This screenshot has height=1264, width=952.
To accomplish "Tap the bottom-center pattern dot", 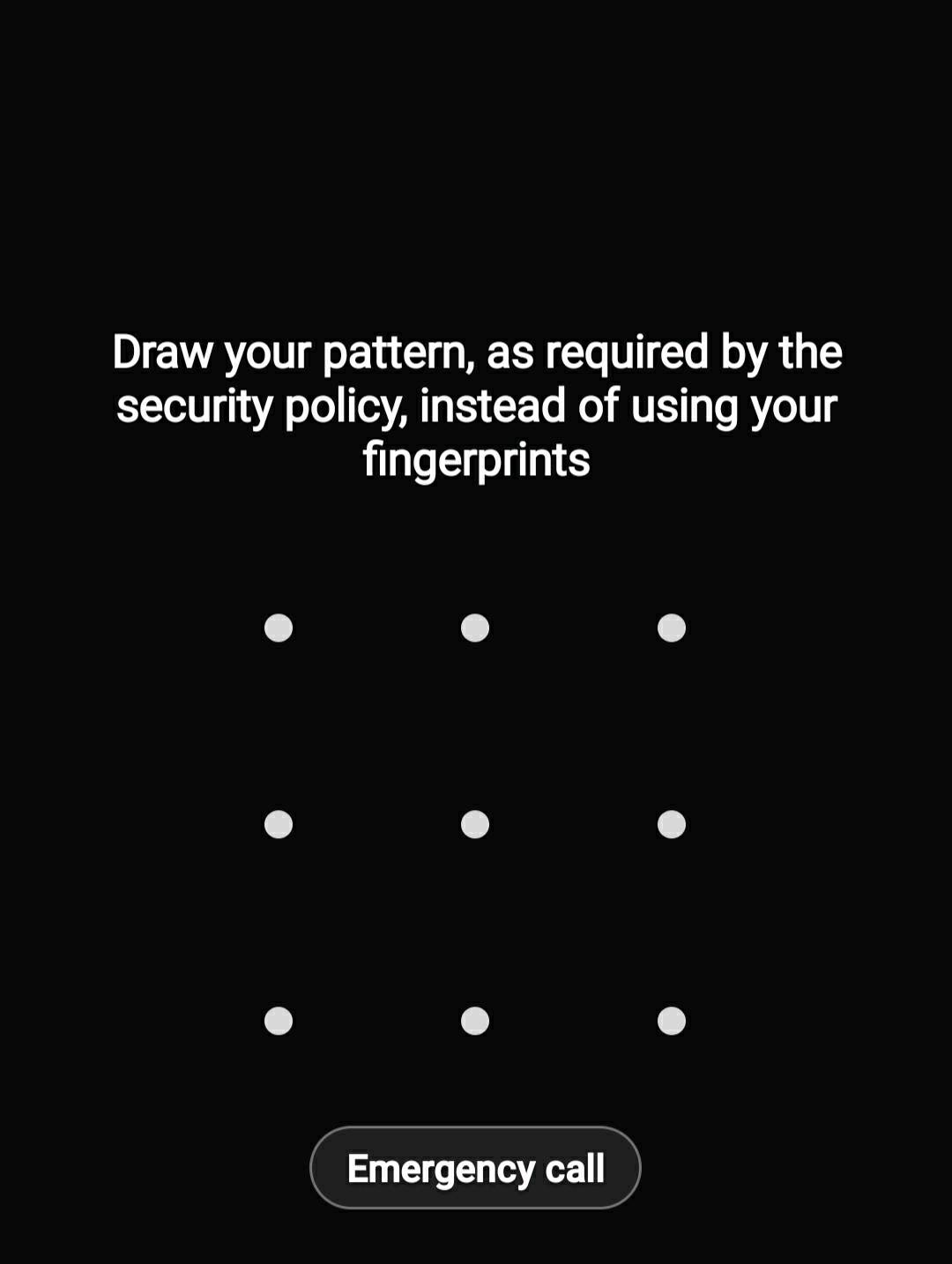I will click(475, 1022).
